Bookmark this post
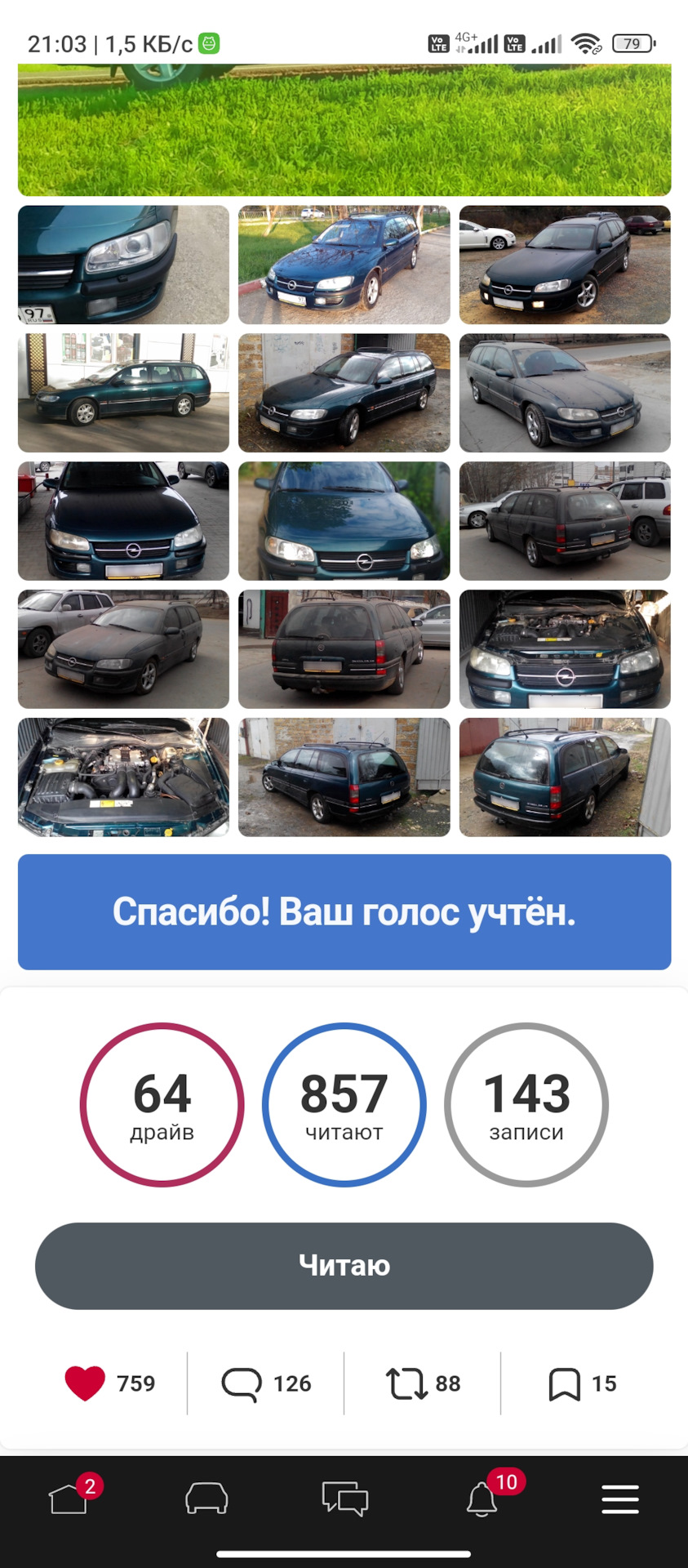This screenshot has height=1568, width=688. (x=564, y=1383)
